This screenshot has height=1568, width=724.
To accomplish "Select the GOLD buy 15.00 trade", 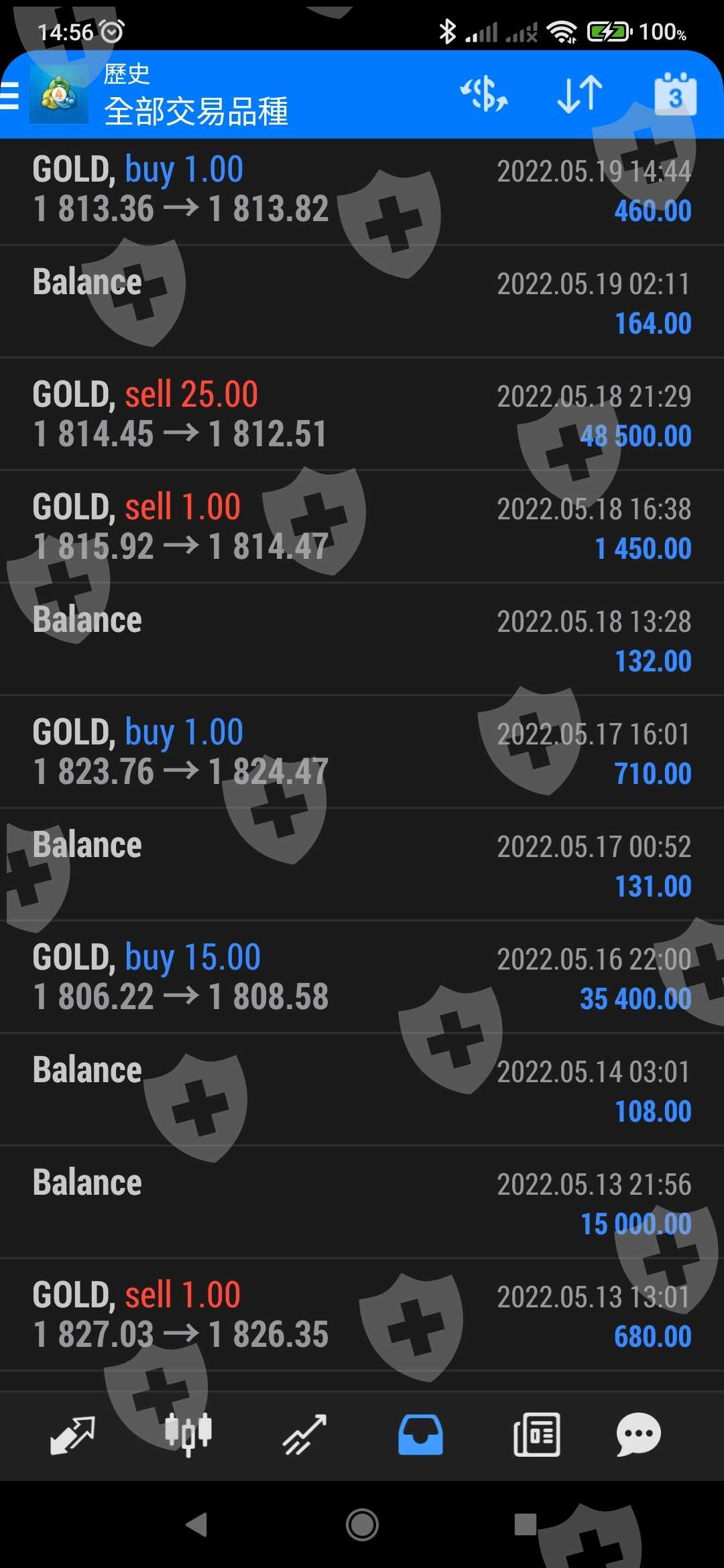I will pyautogui.click(x=362, y=978).
